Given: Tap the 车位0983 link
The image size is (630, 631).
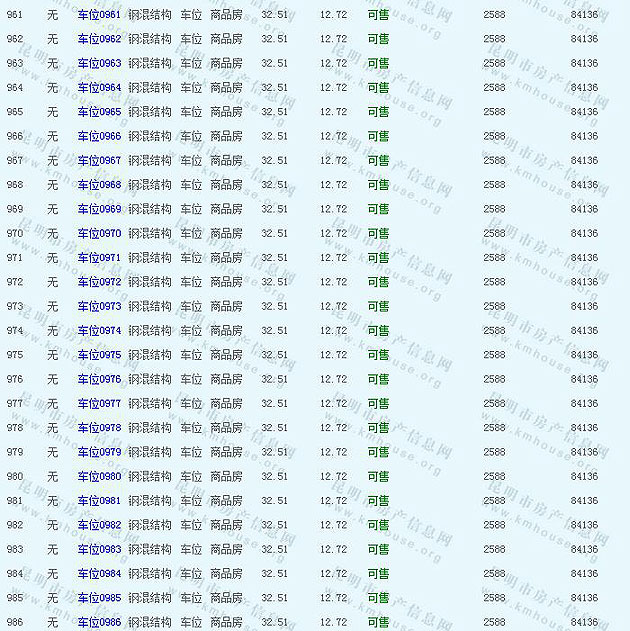Looking at the screenshot, I should tap(99, 549).
